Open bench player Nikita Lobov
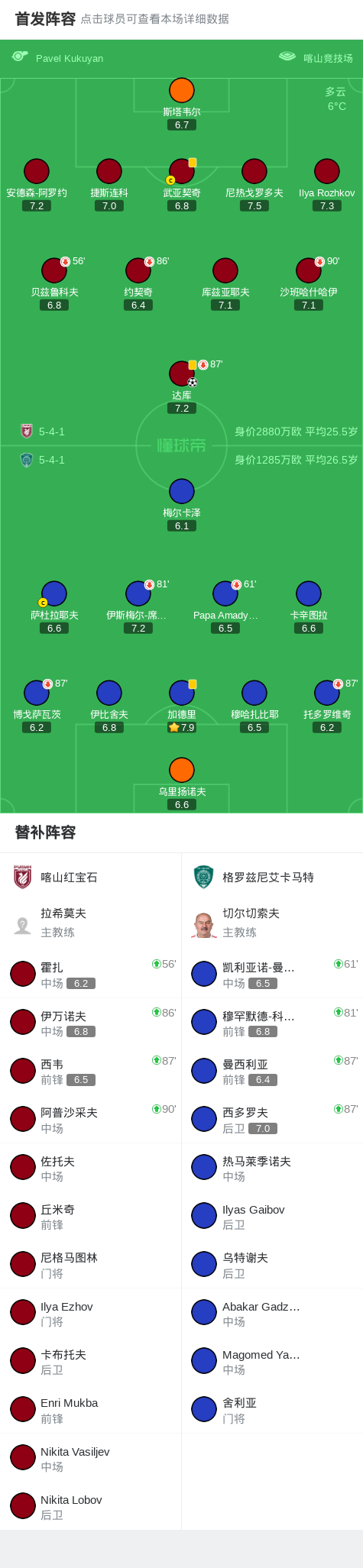Viewport: 363px width, 1568px height. click(x=90, y=1506)
